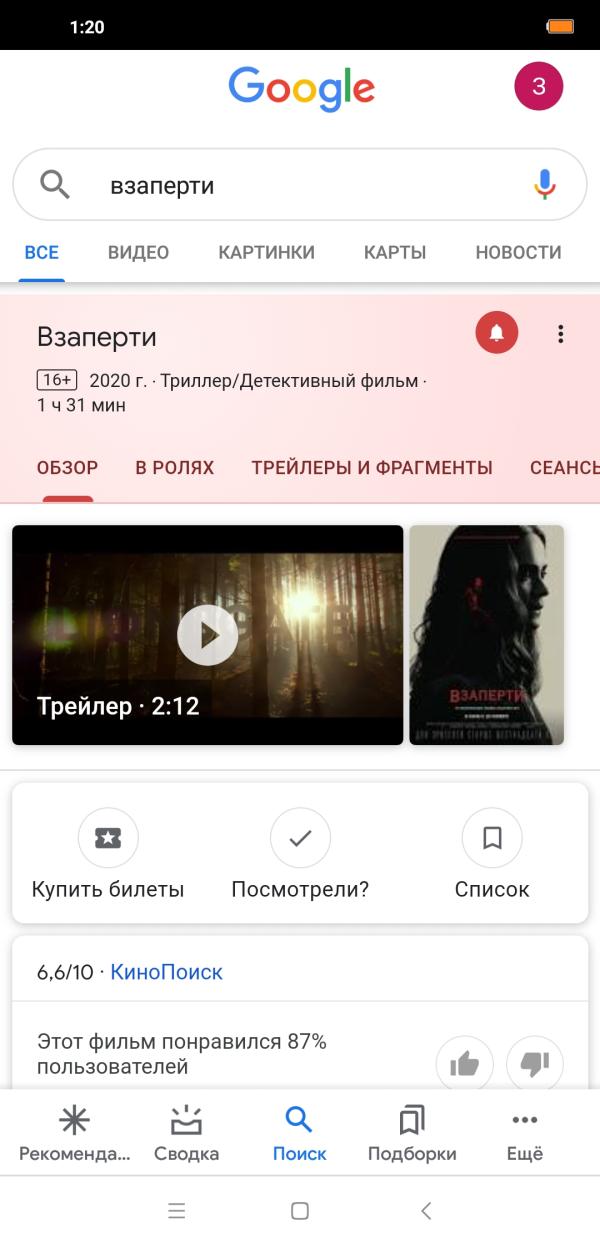Open the account avatar with letter З

(x=538, y=87)
